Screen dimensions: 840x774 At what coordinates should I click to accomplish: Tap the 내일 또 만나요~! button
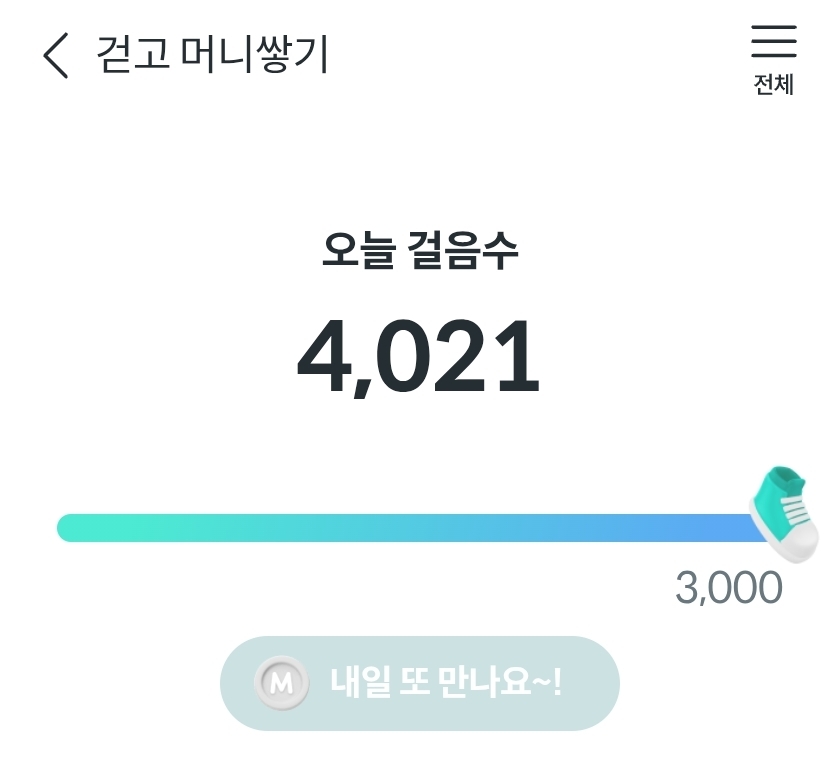pos(419,683)
